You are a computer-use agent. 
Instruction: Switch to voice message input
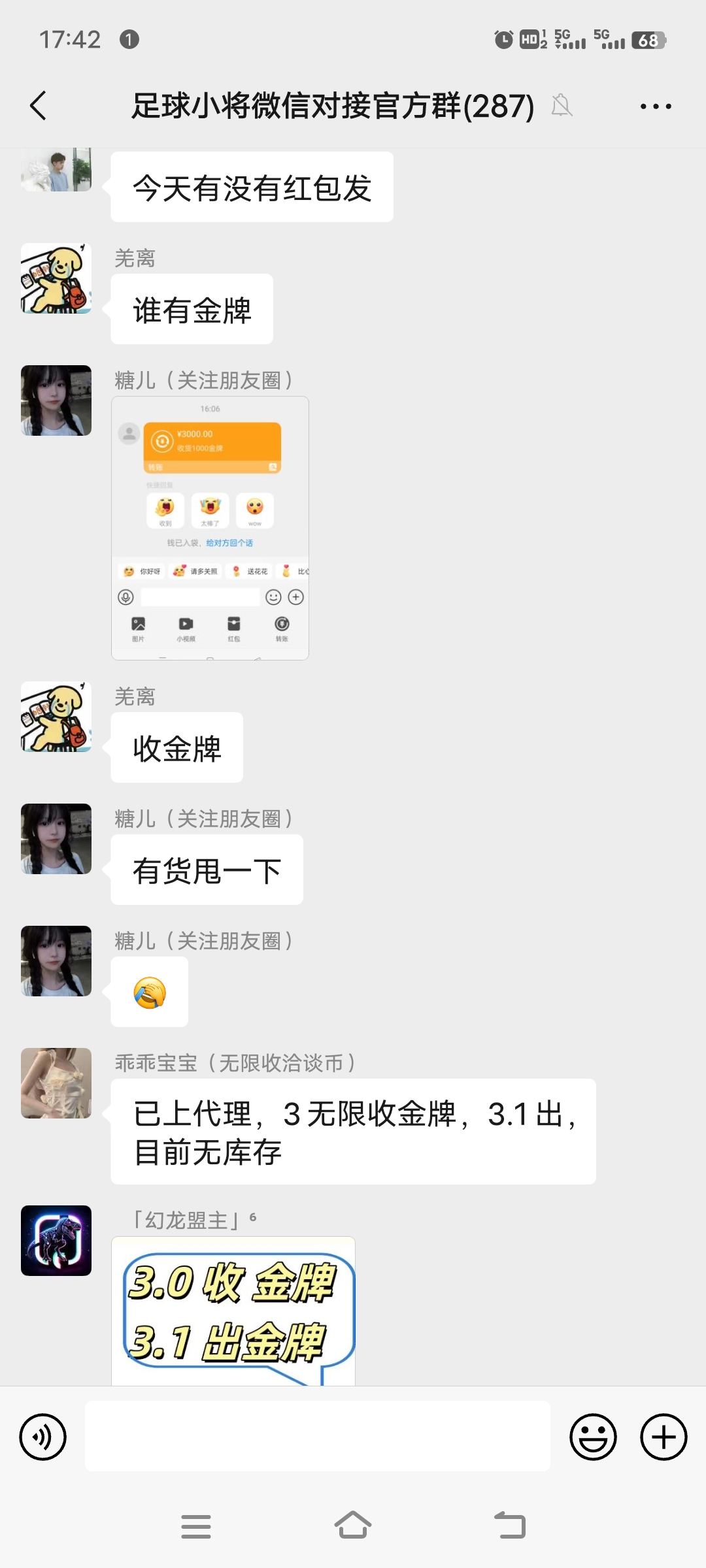pos(43,1437)
